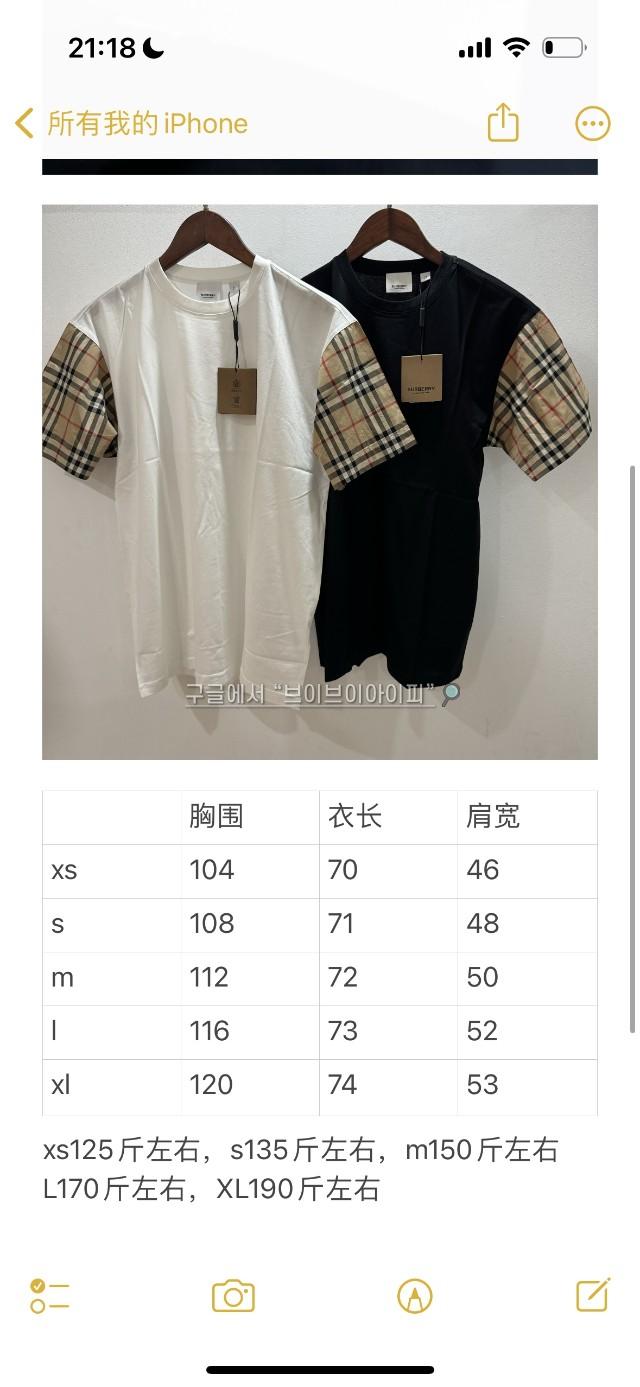
Task: Open the camera attachment option
Action: click(x=233, y=1296)
